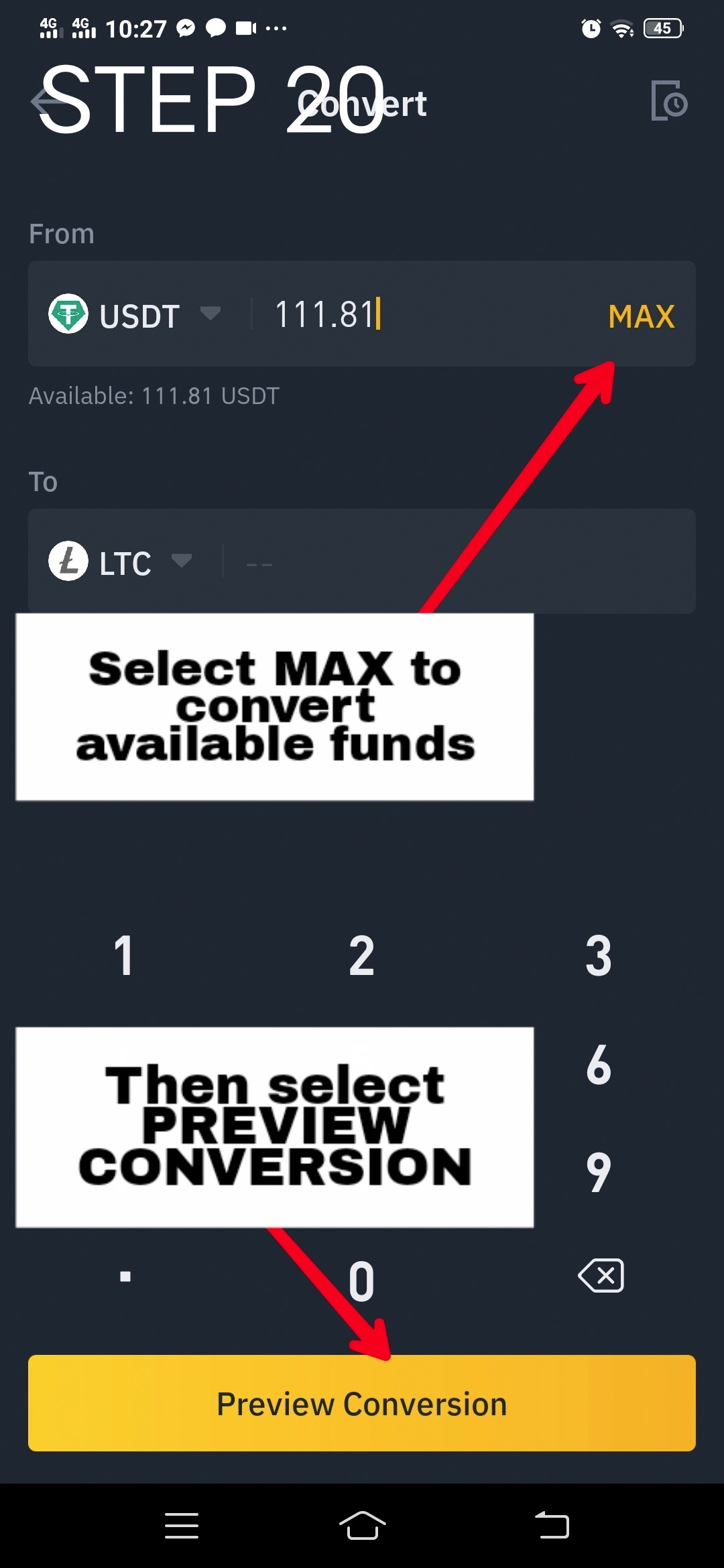
Task: Open the conversion history icon
Action: tap(669, 102)
